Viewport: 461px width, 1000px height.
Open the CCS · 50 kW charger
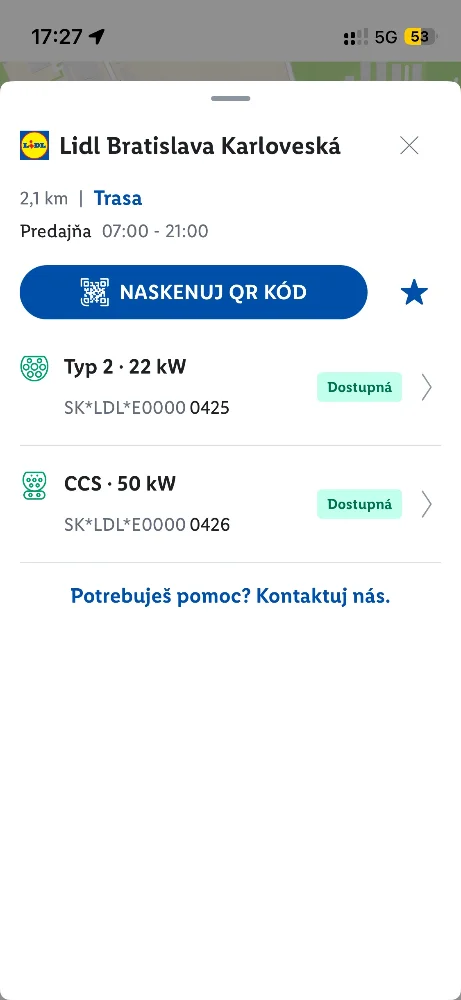pos(230,504)
